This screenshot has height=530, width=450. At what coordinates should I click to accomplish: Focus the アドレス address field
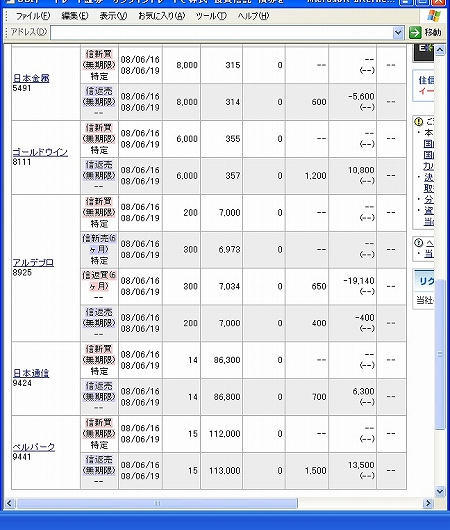(x=222, y=33)
